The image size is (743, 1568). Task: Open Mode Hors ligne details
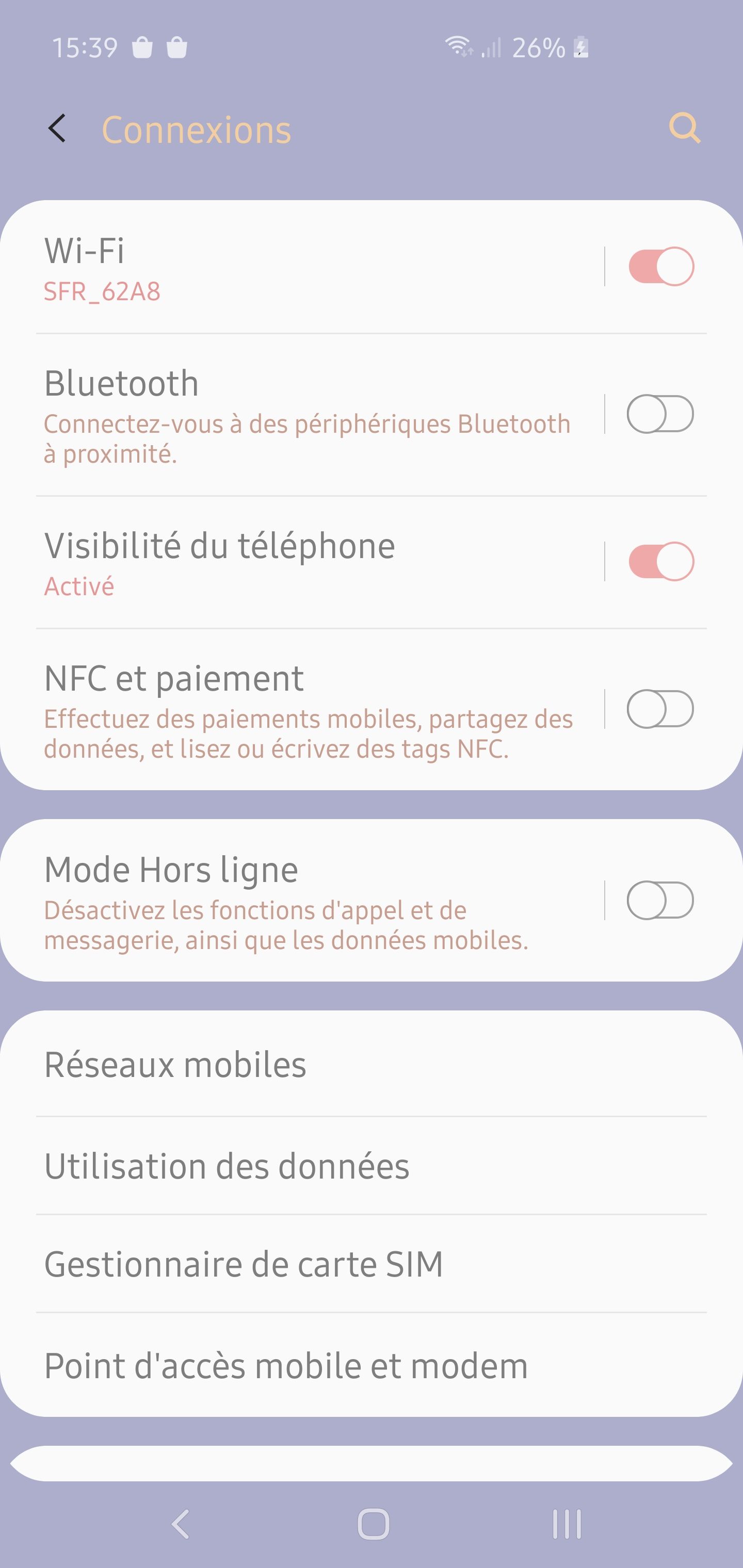[304, 902]
